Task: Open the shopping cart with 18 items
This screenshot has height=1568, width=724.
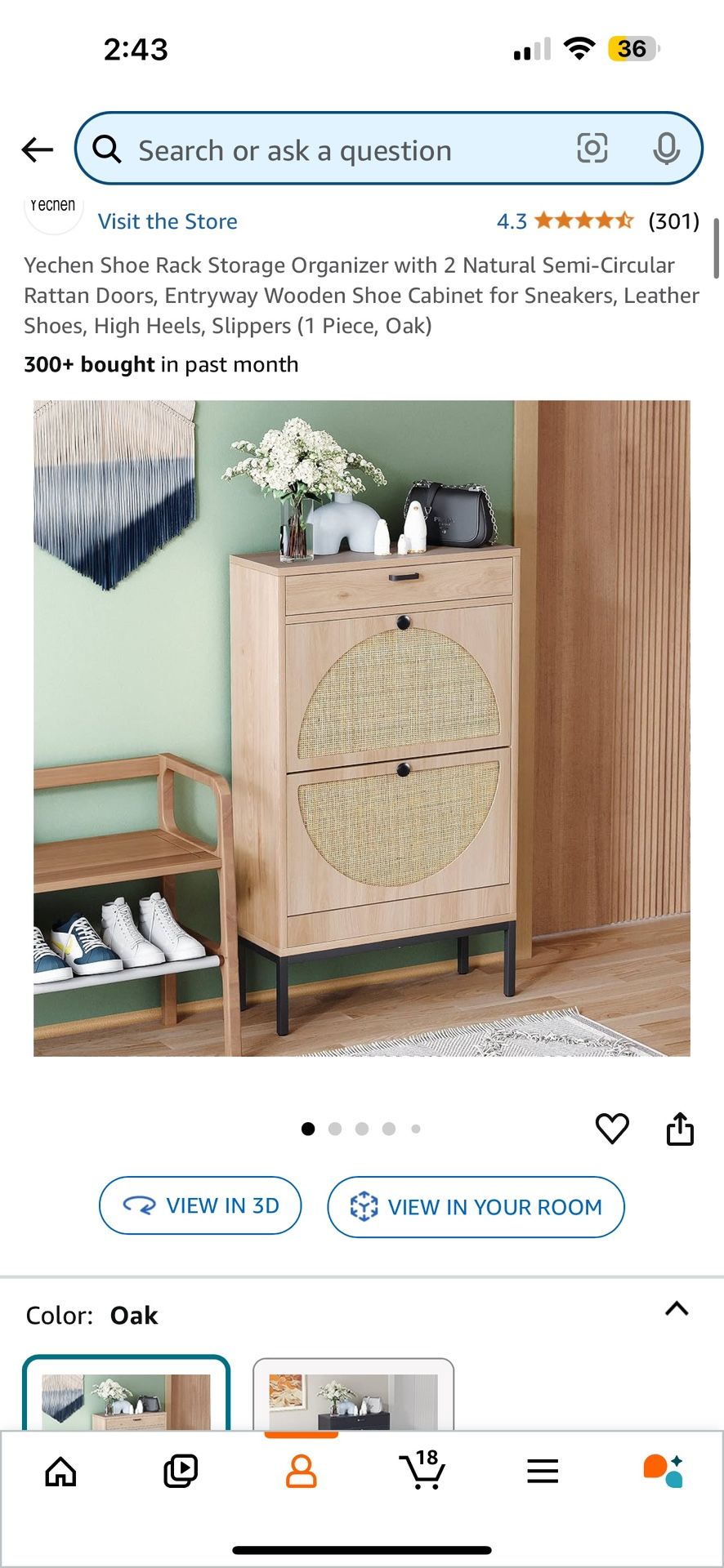Action: pos(422,1470)
